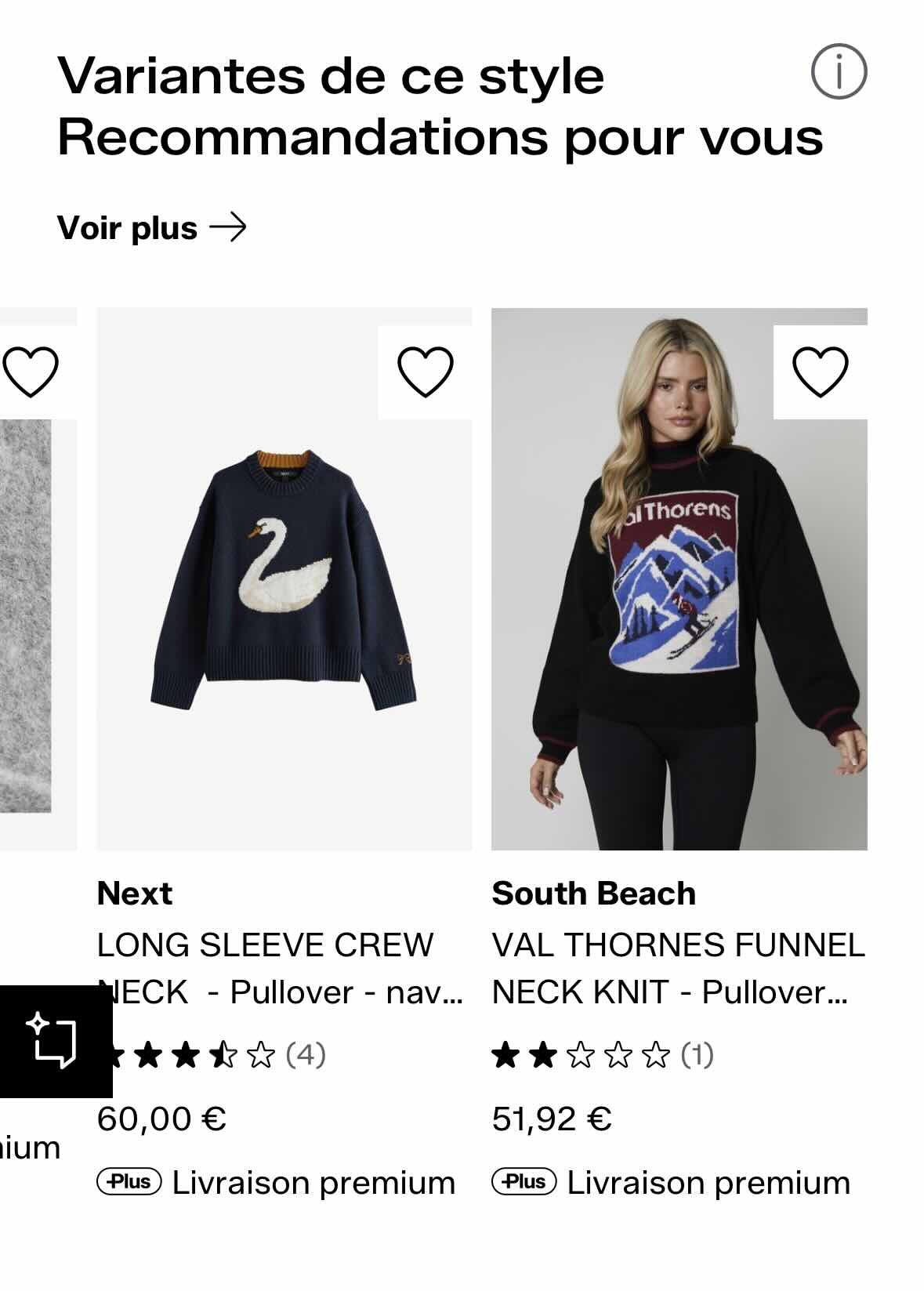The image size is (924, 1291).
Task: Open the South Beach brand page
Action: tap(594, 892)
